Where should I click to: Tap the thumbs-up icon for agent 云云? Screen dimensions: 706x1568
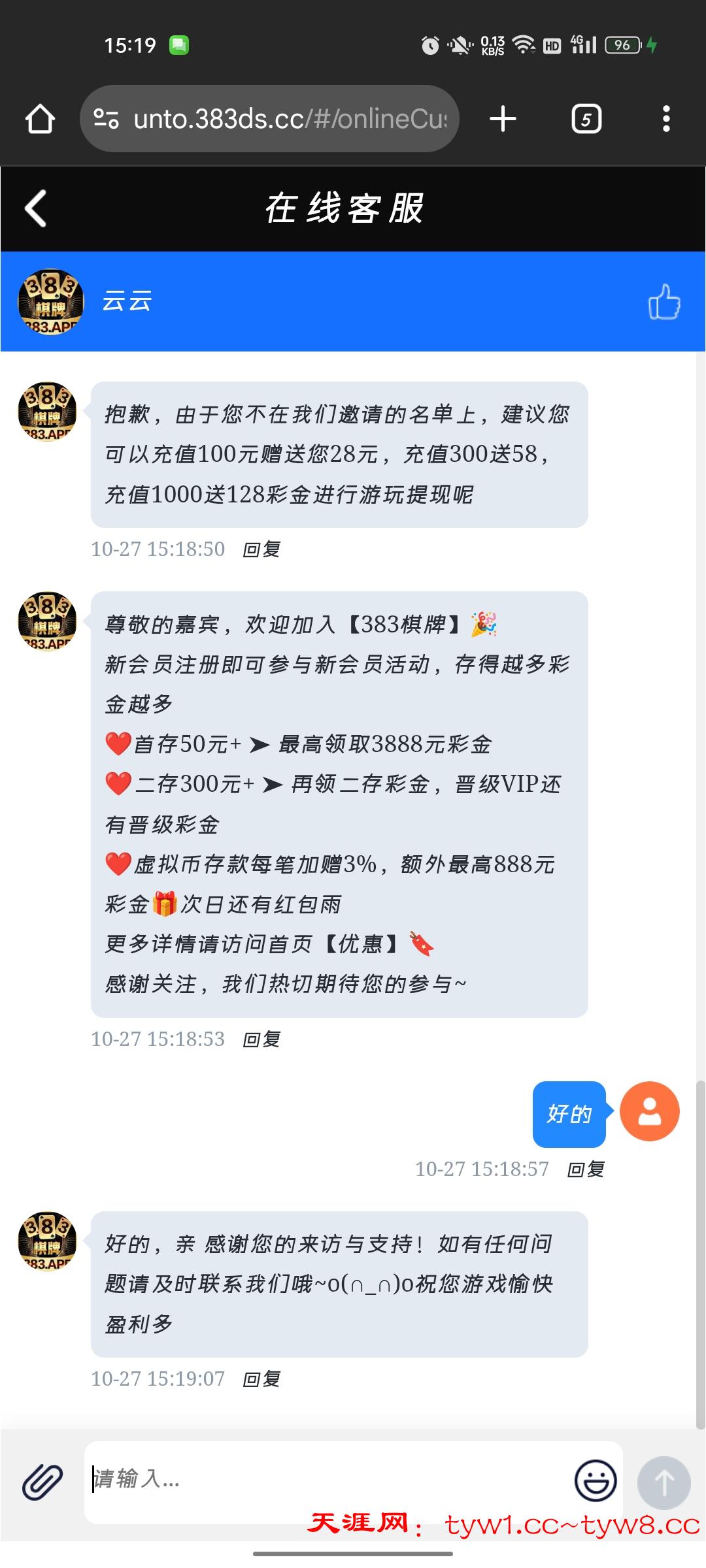coord(664,302)
